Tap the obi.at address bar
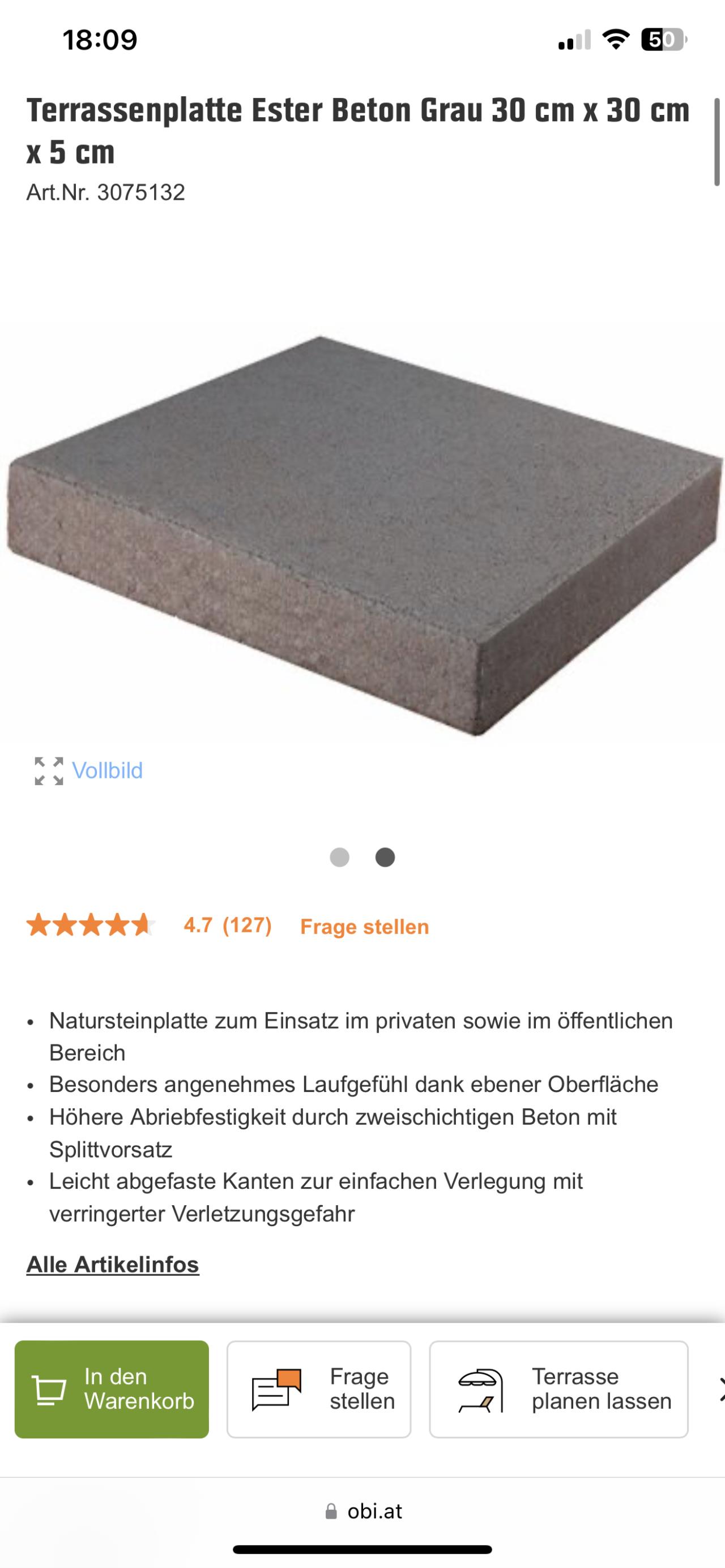The width and height of the screenshot is (725, 1568). tap(364, 1511)
